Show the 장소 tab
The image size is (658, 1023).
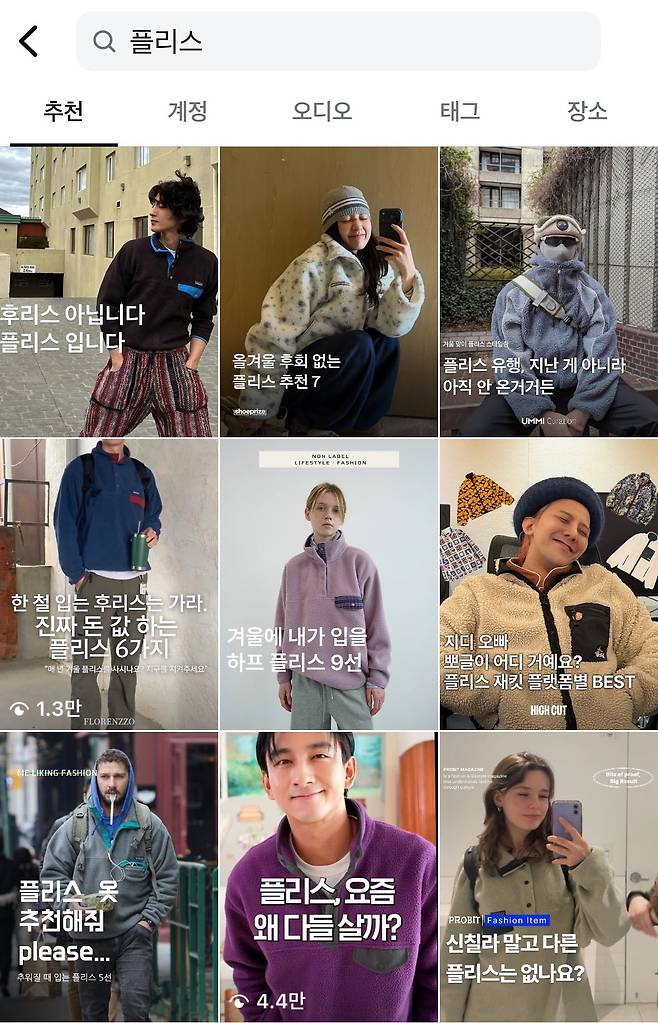(x=587, y=111)
